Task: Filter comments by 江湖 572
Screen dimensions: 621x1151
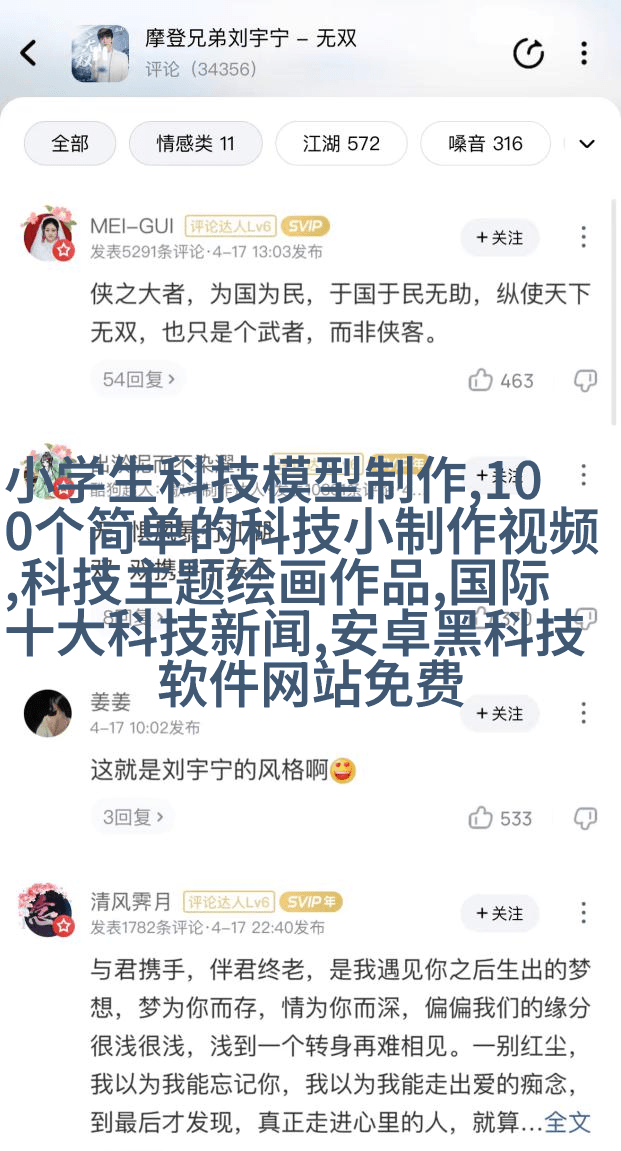Action: [x=341, y=143]
